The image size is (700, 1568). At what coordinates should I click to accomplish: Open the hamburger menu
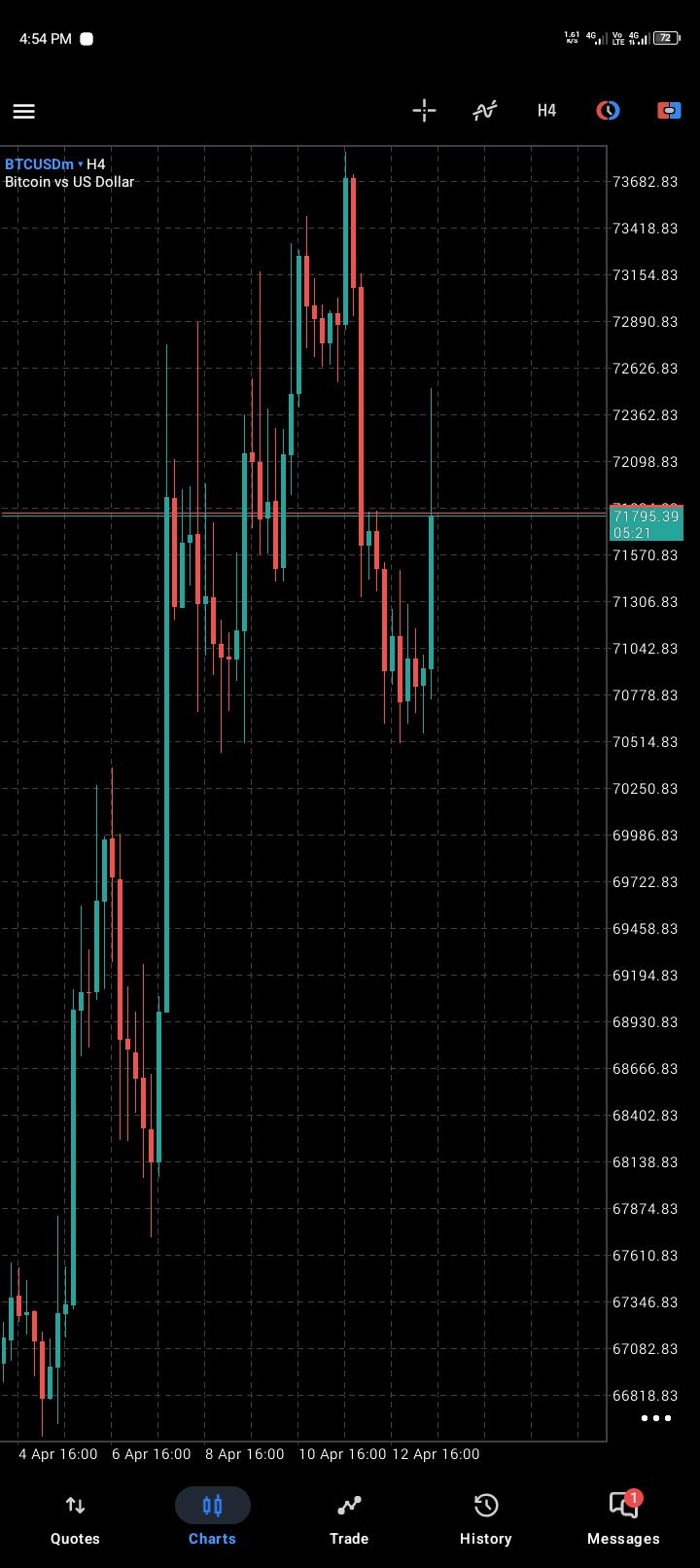coord(24,111)
